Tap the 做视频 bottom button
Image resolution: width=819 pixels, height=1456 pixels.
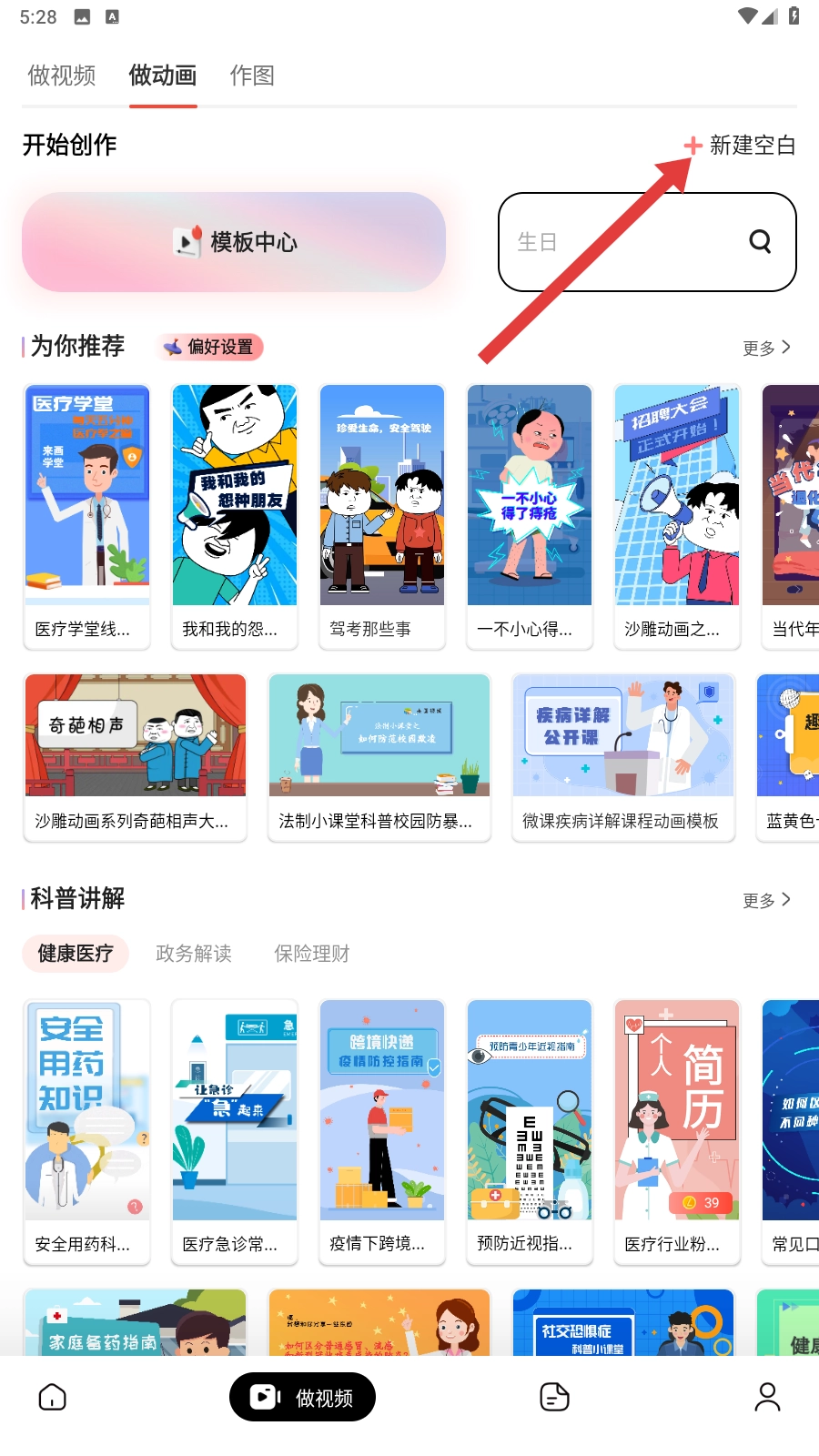302,1398
